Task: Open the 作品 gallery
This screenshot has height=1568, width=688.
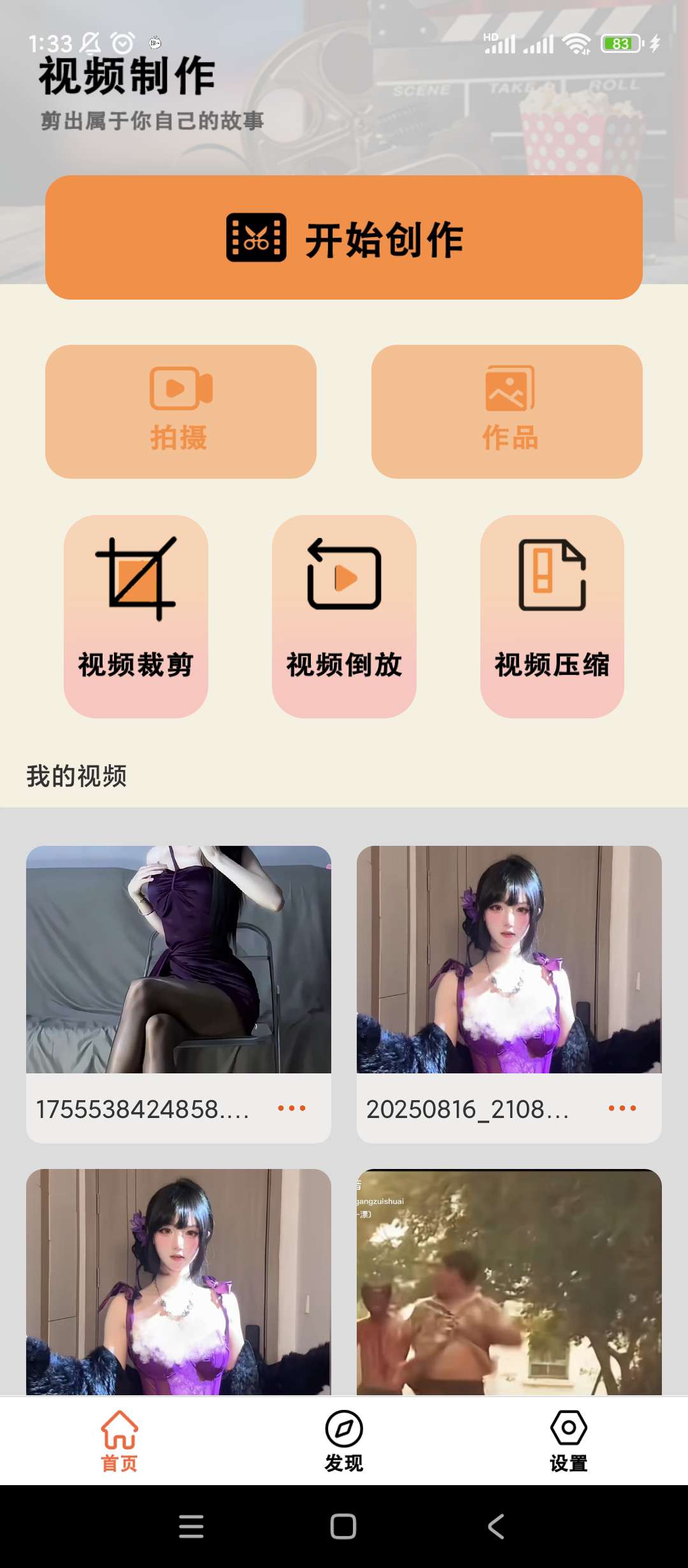Action: point(507,411)
